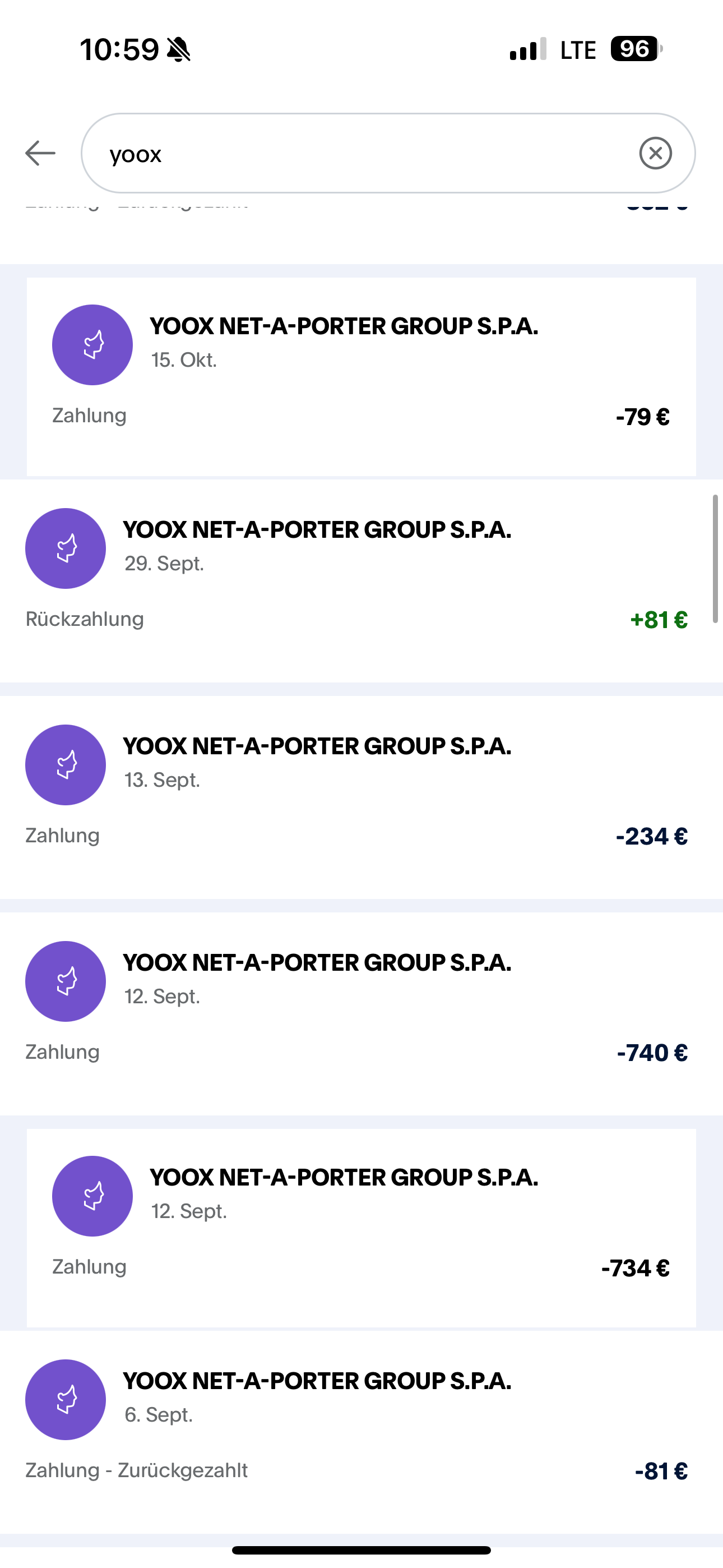
Task: Select the 12. Sept. payment of -740 €
Action: [x=361, y=1013]
